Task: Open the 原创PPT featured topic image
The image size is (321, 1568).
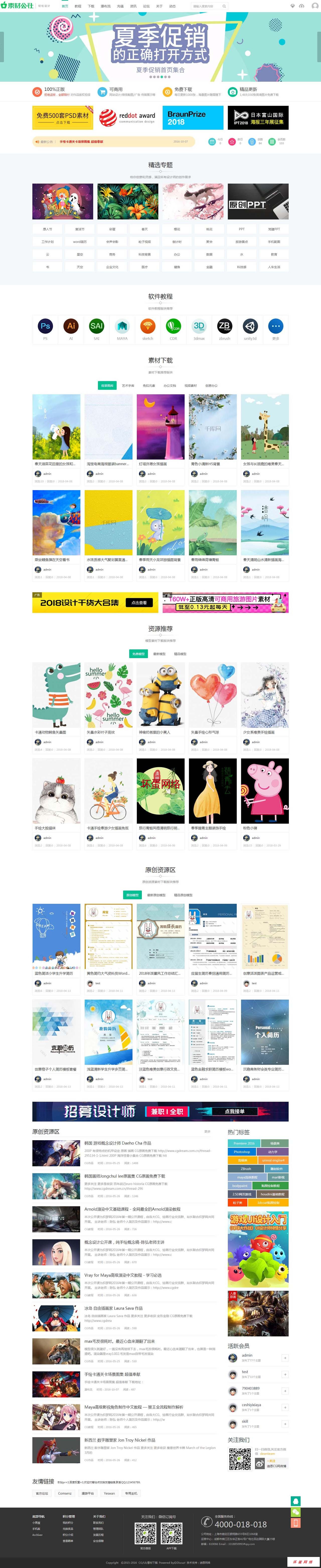Action: [x=258, y=201]
